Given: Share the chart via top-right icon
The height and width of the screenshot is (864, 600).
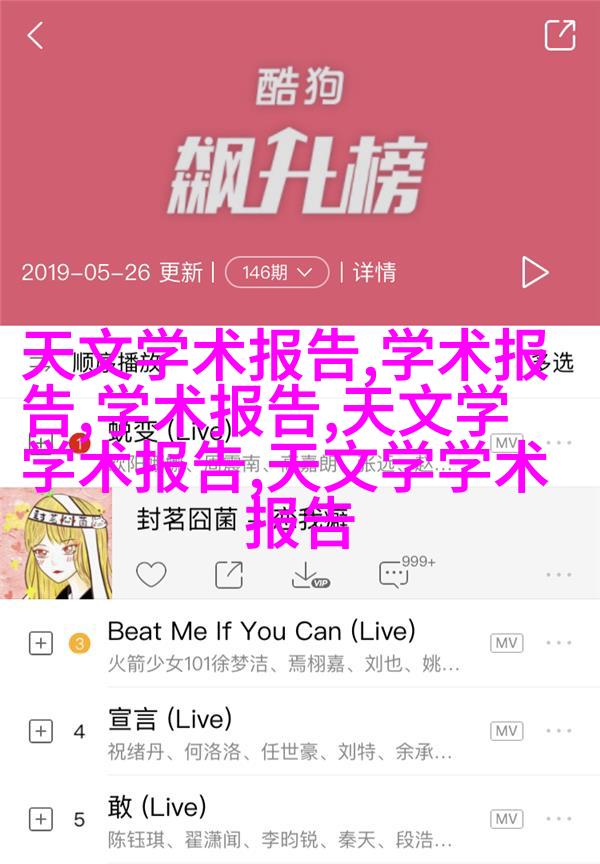Looking at the screenshot, I should pos(559,36).
